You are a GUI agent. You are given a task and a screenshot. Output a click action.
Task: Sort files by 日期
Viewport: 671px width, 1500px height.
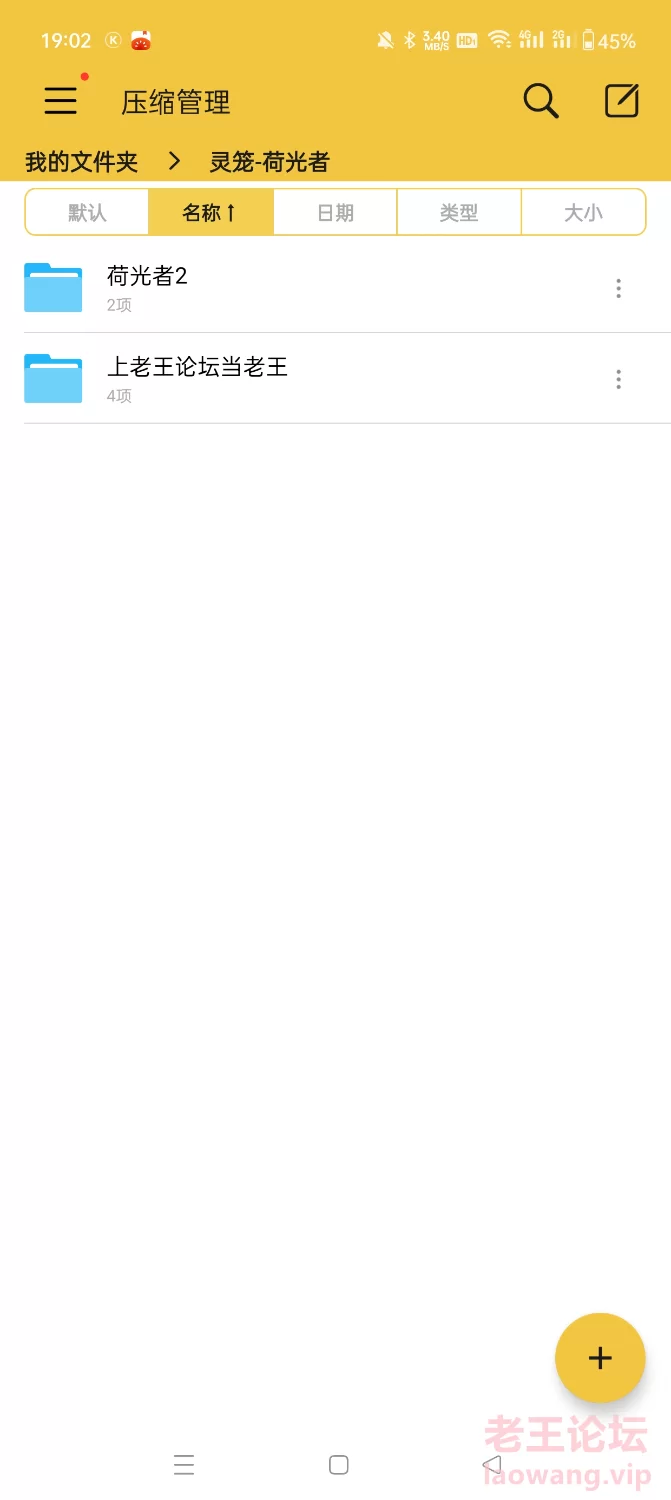[x=335, y=213]
